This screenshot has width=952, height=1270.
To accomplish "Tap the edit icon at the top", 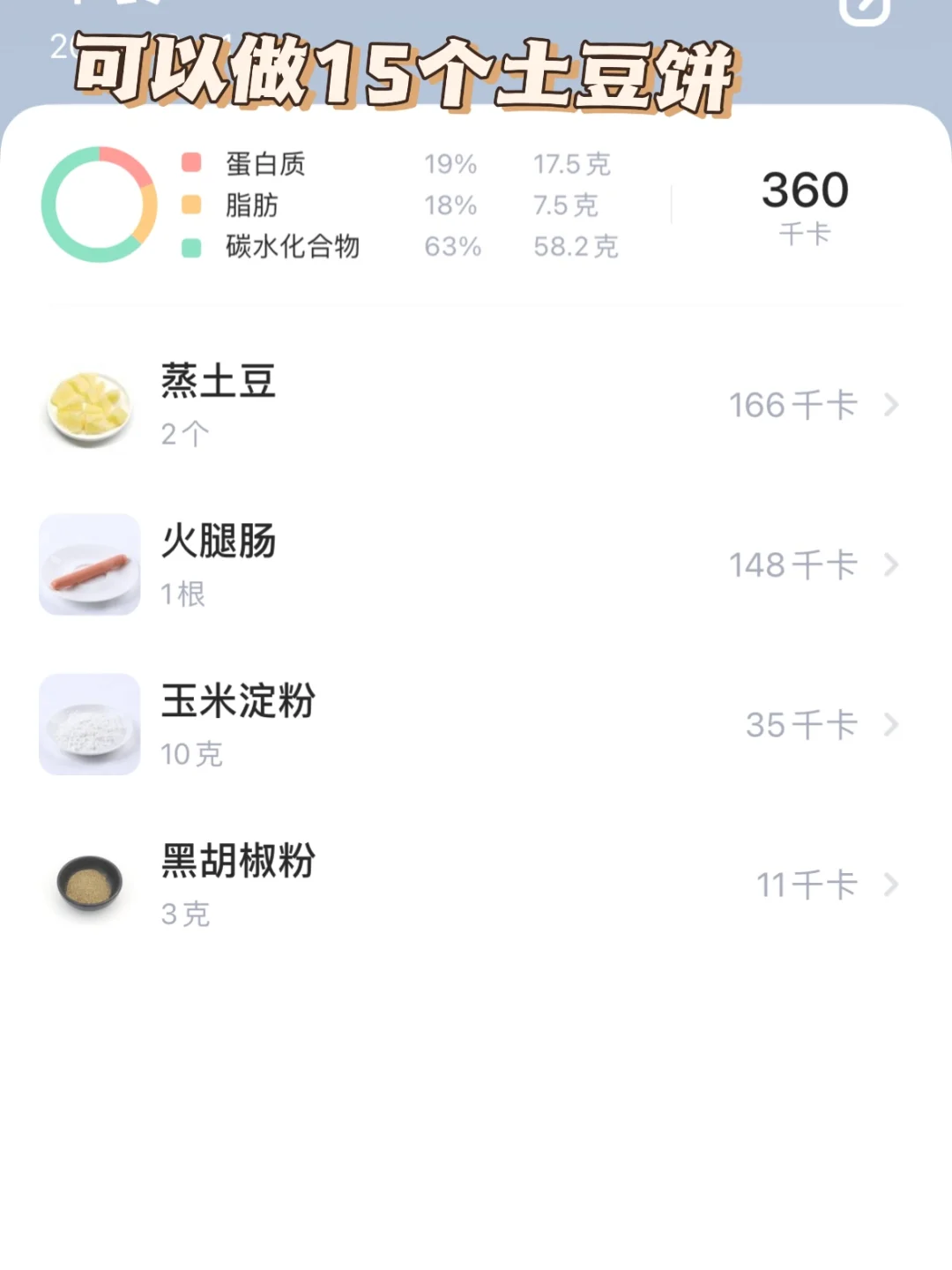I will pos(863,9).
